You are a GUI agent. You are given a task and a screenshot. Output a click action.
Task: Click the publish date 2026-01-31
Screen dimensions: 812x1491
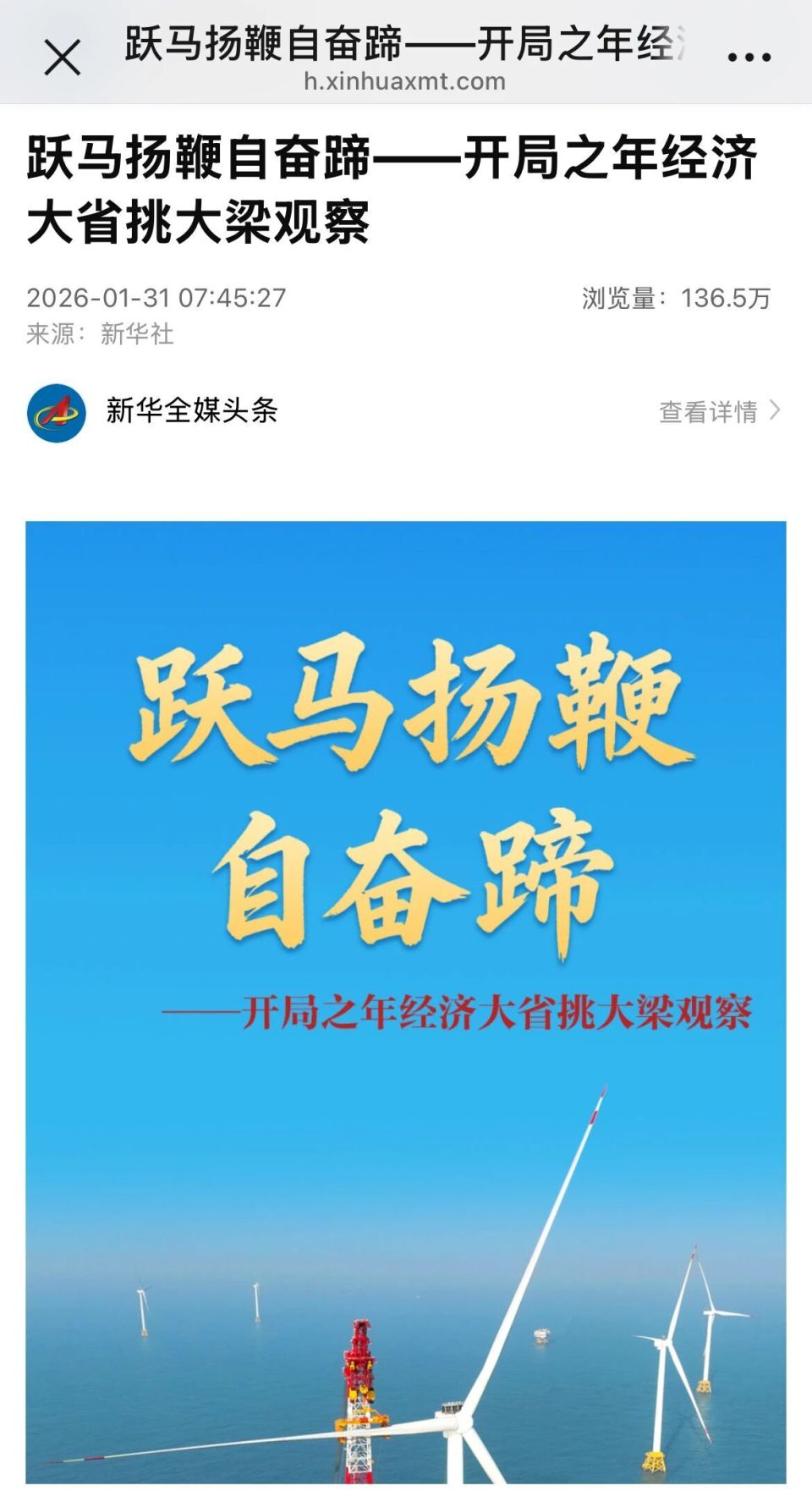156,298
